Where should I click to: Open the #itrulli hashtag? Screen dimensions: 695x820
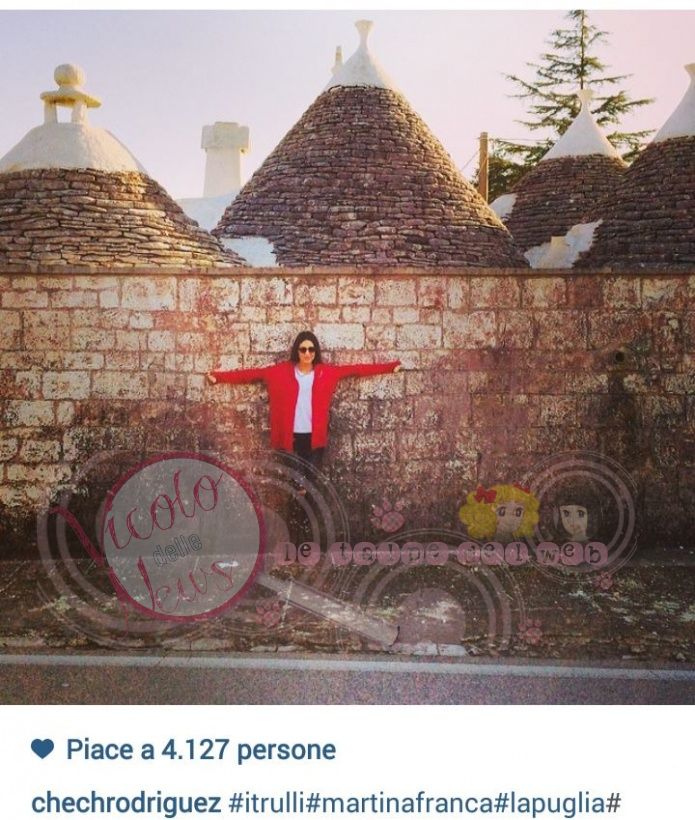[x=268, y=803]
